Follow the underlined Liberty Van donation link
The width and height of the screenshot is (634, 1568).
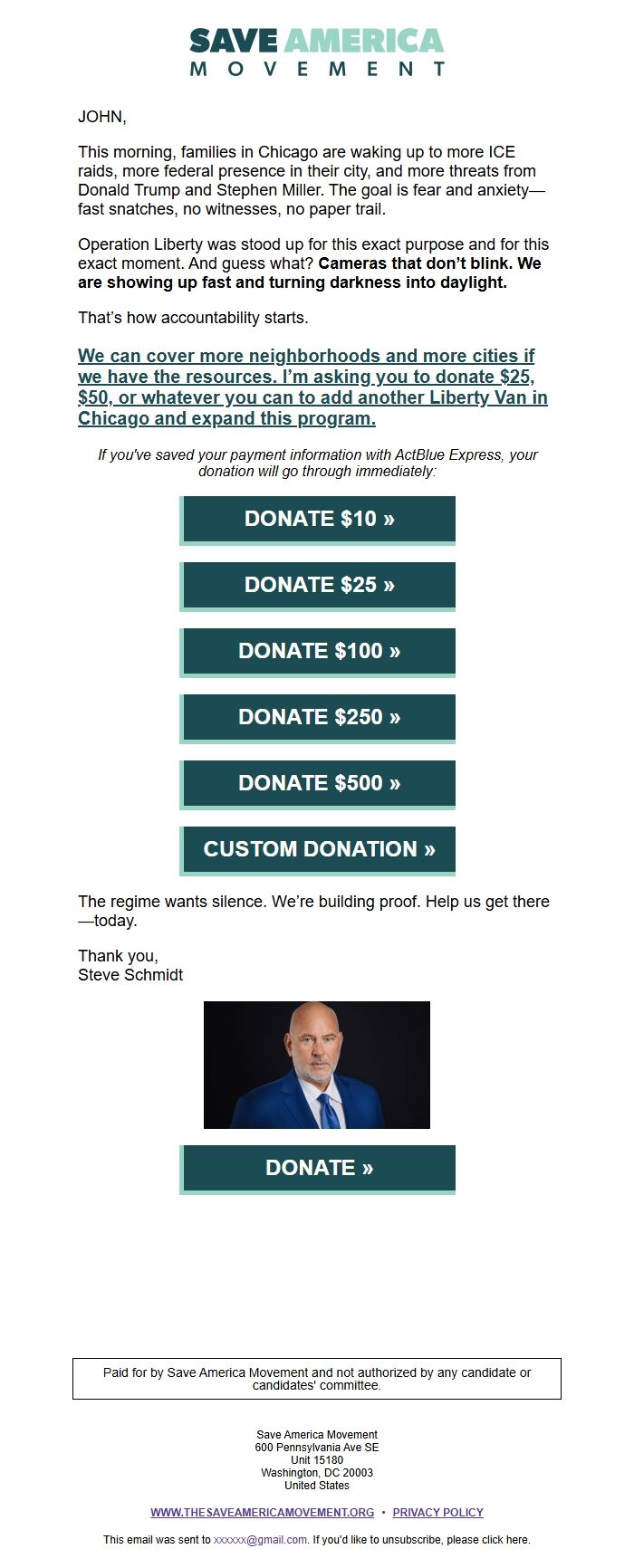(312, 387)
